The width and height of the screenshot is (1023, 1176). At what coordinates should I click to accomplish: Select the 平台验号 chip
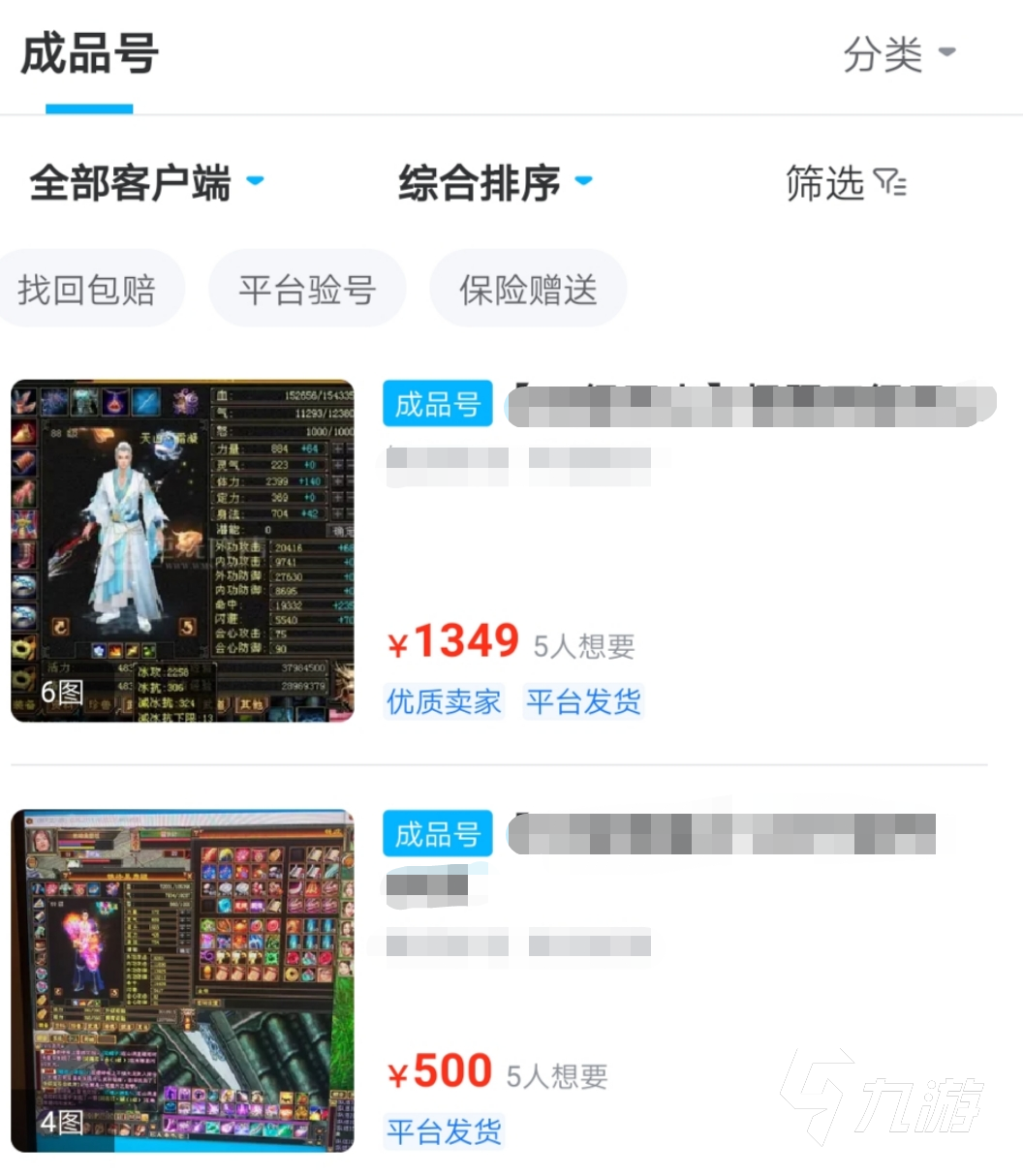[307, 289]
